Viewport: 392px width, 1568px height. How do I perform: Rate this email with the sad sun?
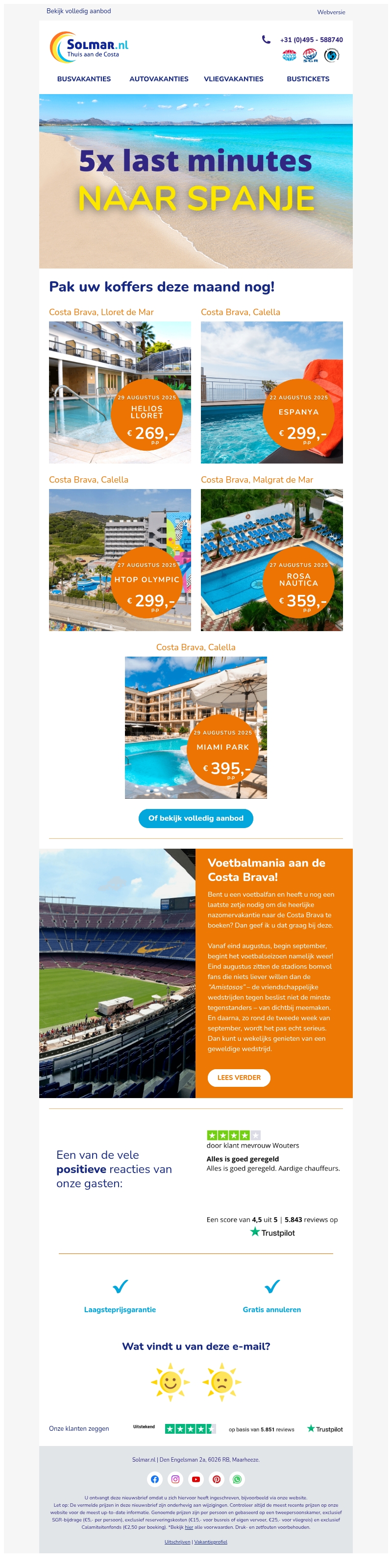(222, 1382)
